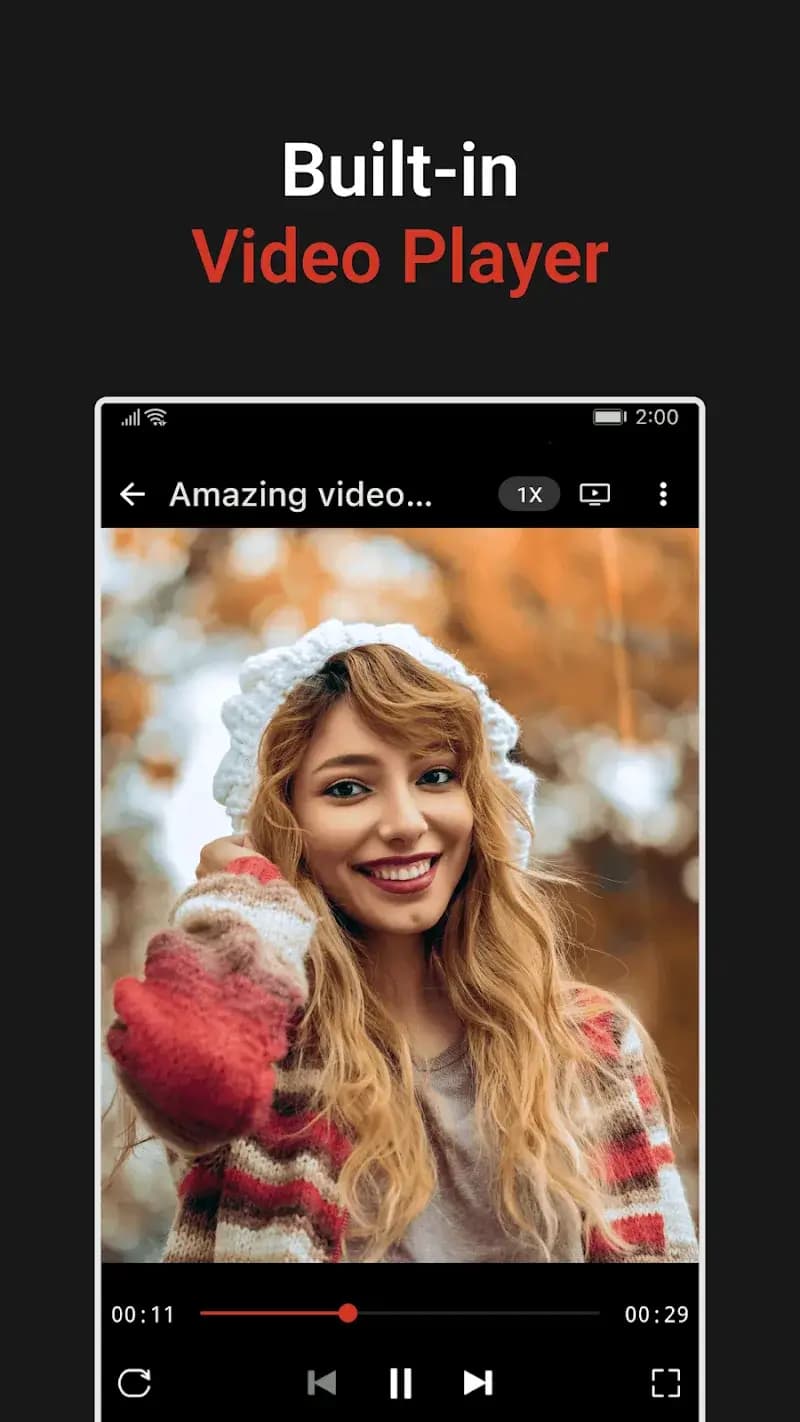
Task: Enter fullscreen viewing mode
Action: [x=665, y=1382]
